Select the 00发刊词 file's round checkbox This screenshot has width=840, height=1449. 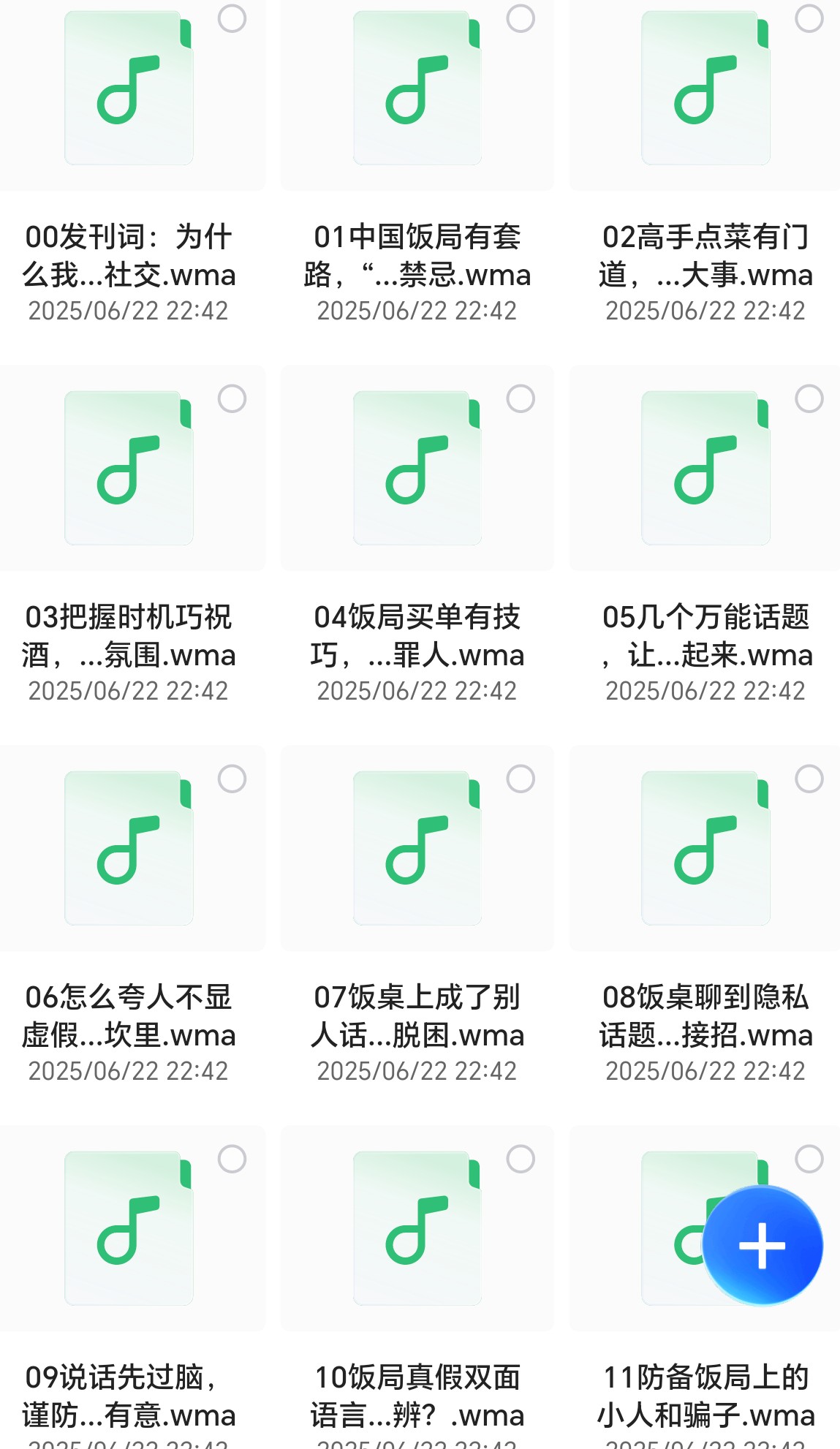[x=232, y=18]
